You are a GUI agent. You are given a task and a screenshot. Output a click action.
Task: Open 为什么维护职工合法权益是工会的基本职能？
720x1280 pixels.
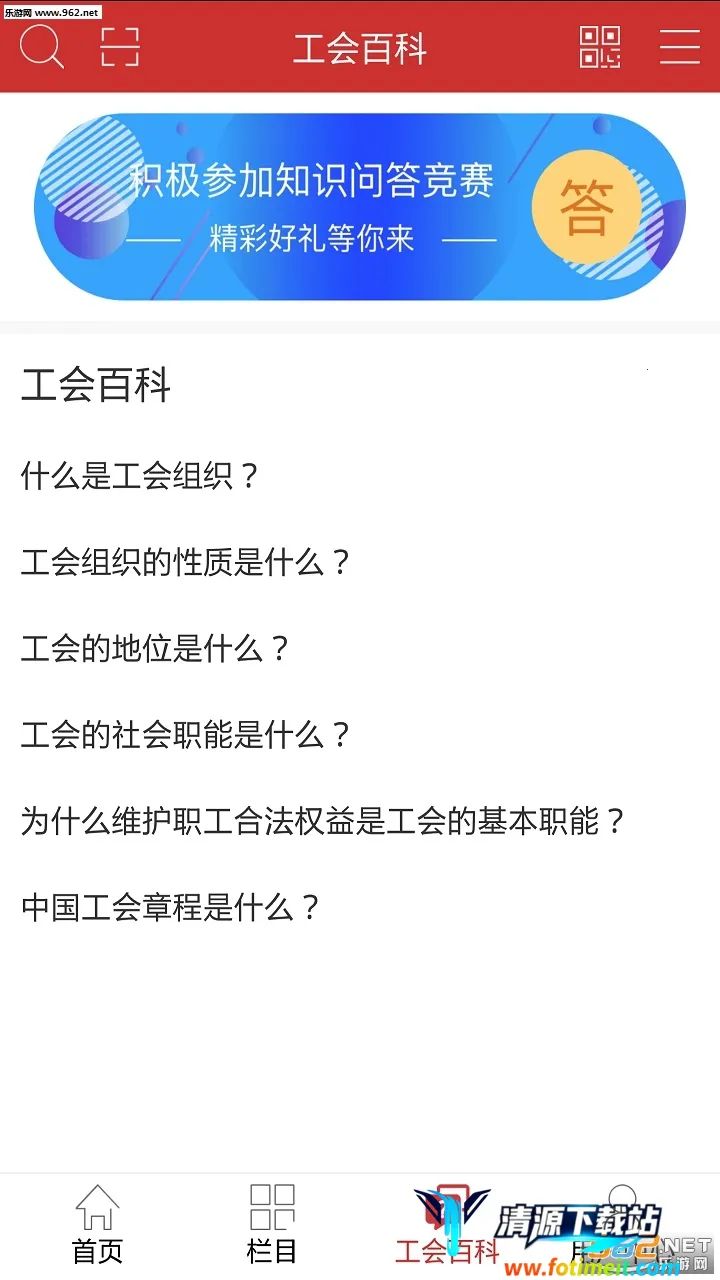pyautogui.click(x=324, y=822)
